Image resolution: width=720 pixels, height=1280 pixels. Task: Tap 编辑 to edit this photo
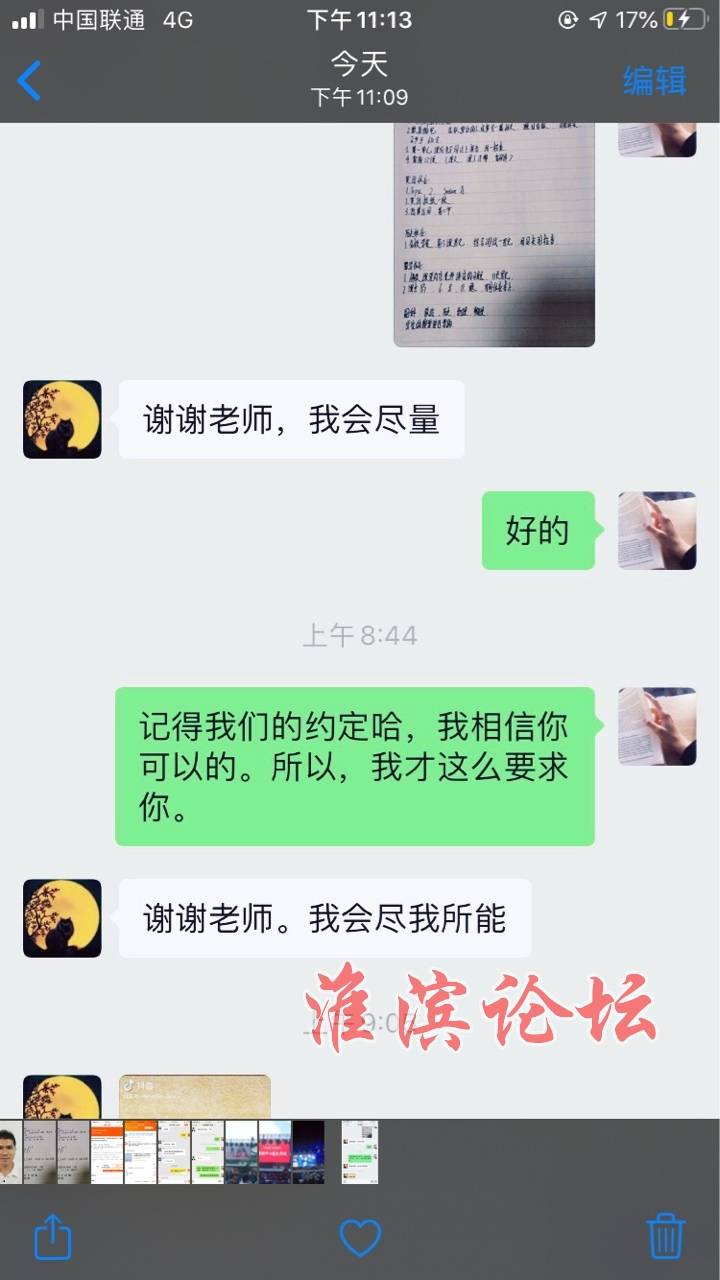[x=654, y=81]
